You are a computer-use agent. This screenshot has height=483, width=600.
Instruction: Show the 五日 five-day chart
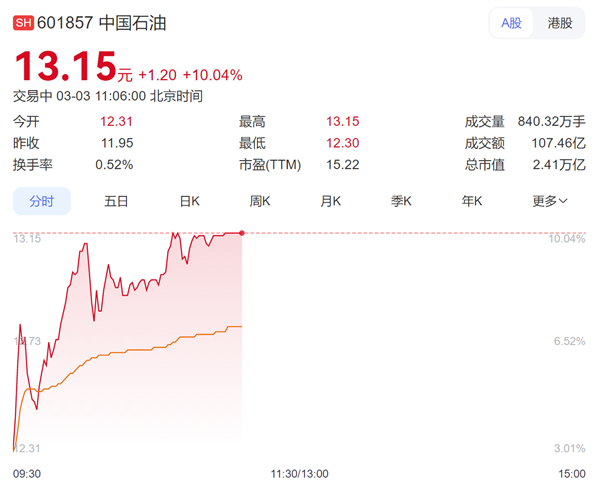click(116, 201)
